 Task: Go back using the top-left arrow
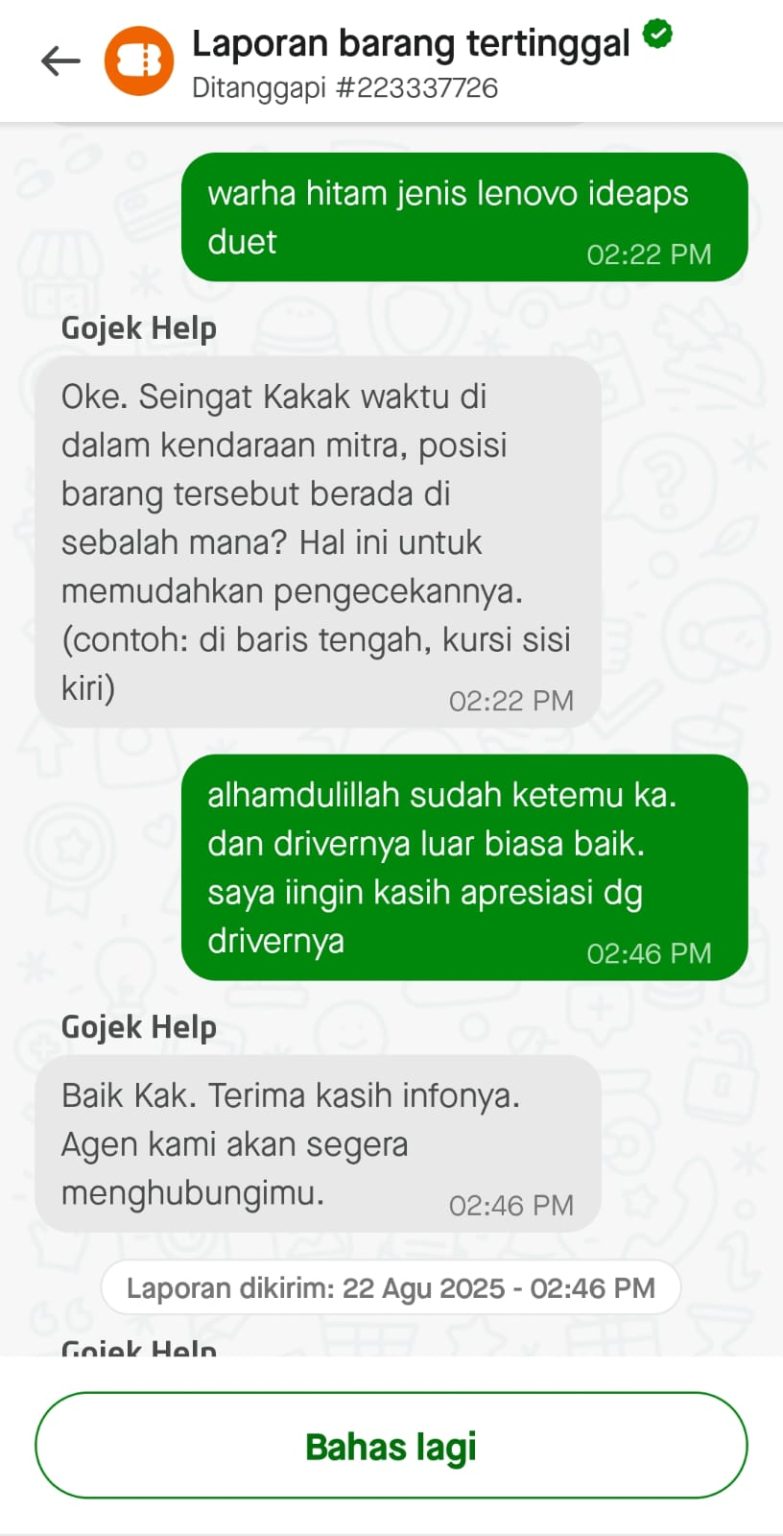[x=60, y=62]
